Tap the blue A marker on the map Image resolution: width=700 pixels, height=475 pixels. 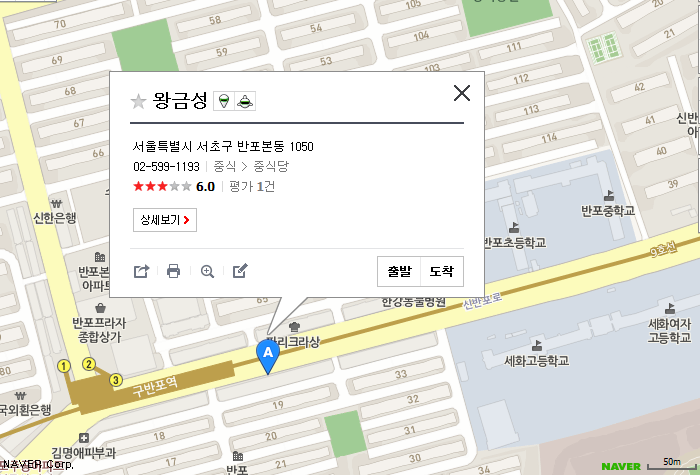click(268, 355)
